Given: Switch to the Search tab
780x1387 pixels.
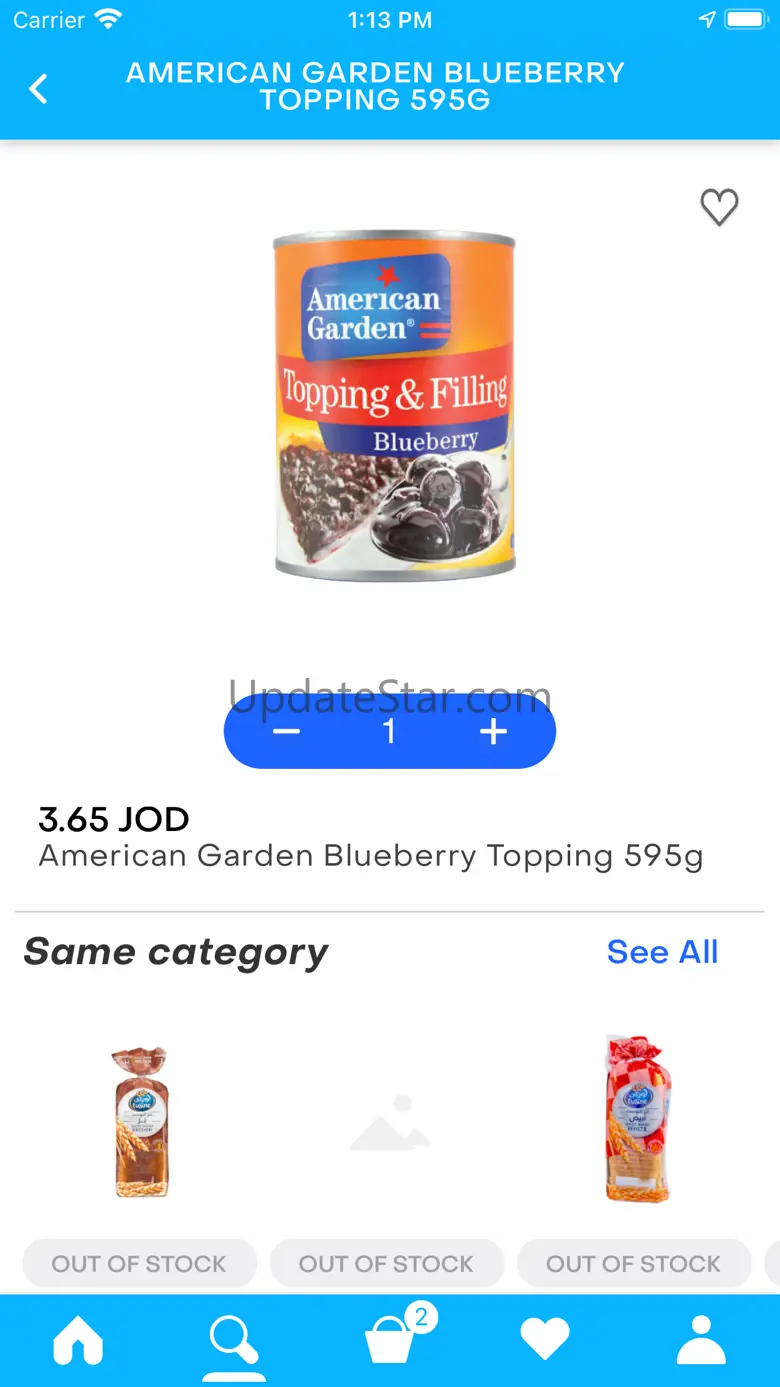Looking at the screenshot, I should pyautogui.click(x=234, y=1339).
